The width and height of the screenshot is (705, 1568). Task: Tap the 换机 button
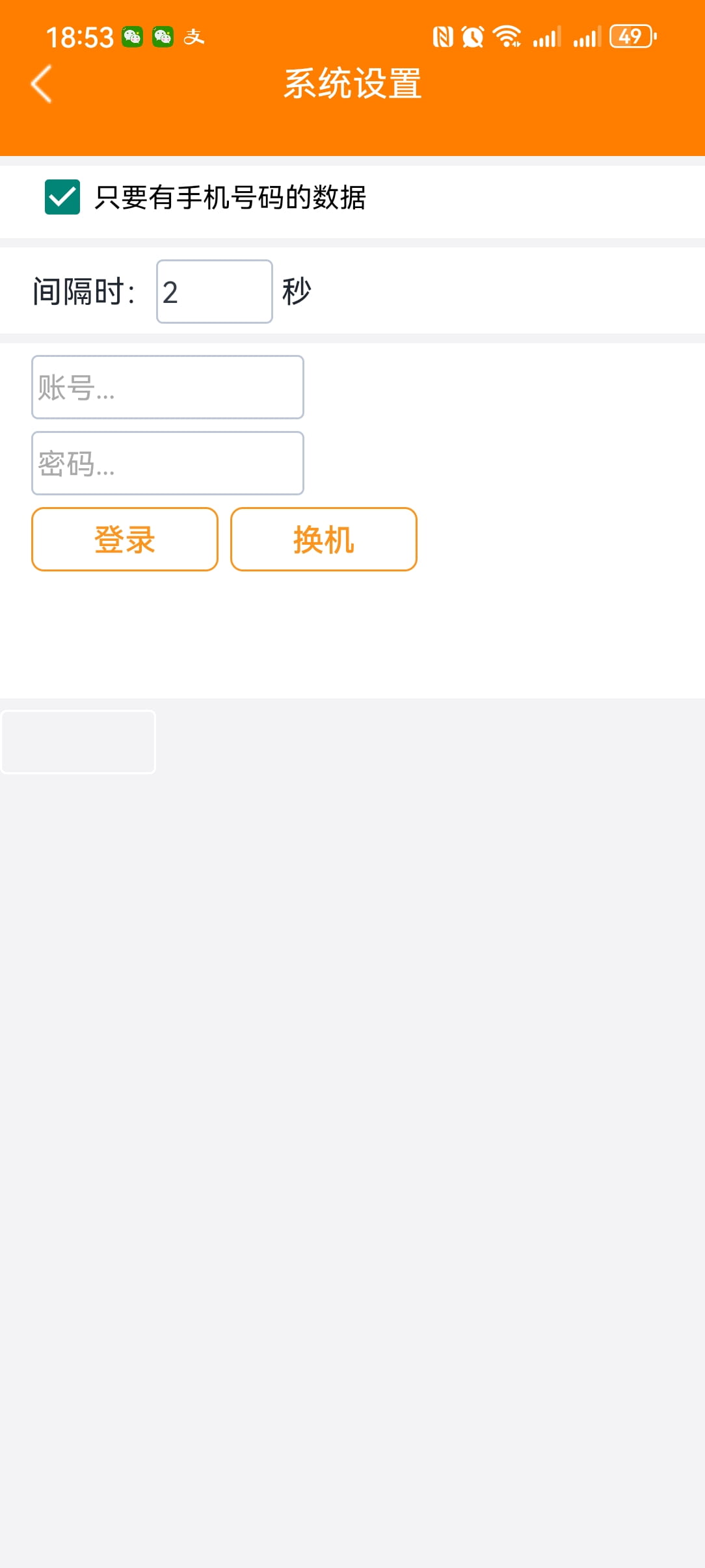(324, 540)
